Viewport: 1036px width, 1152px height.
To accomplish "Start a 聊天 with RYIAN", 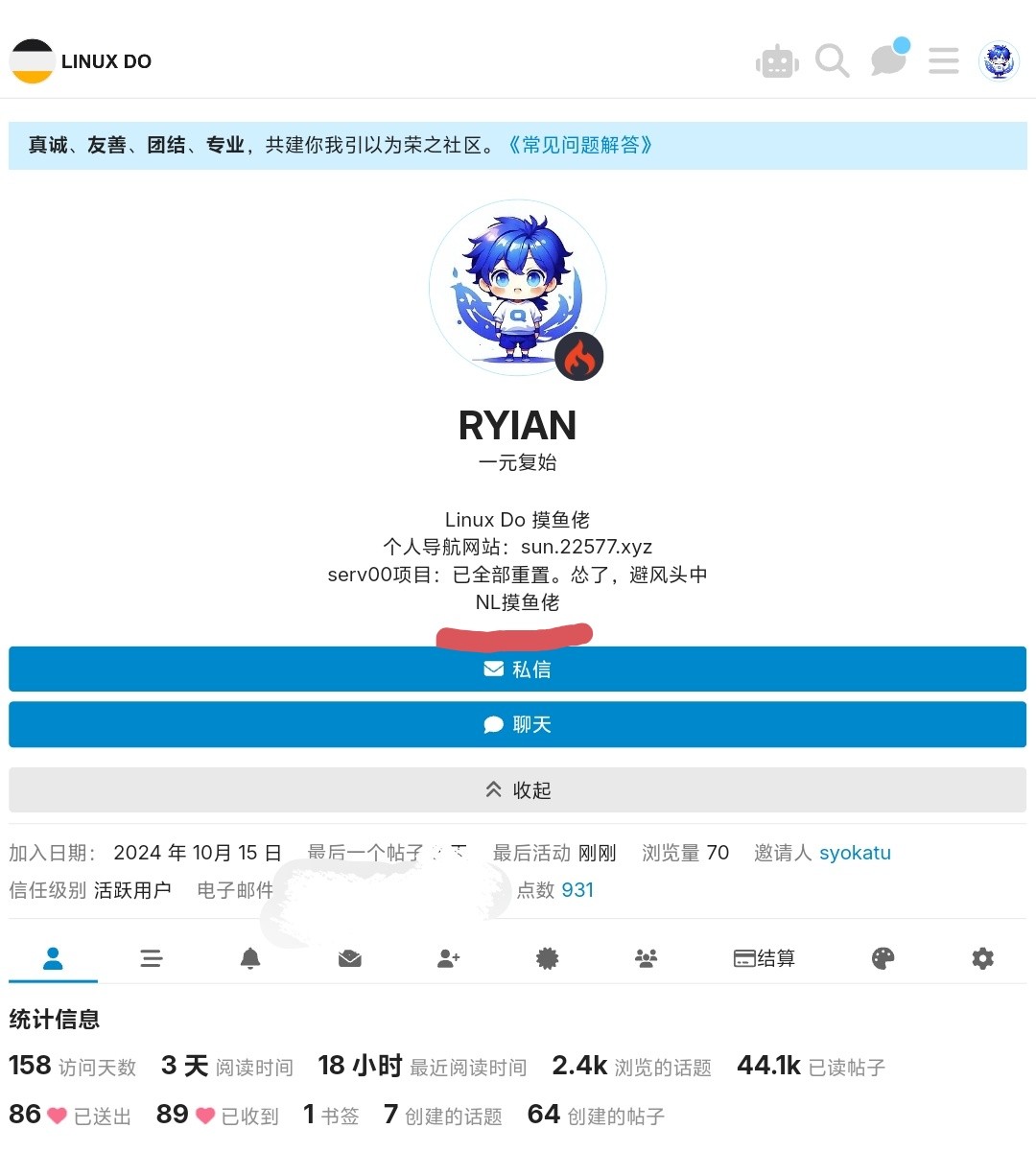I will (517, 725).
